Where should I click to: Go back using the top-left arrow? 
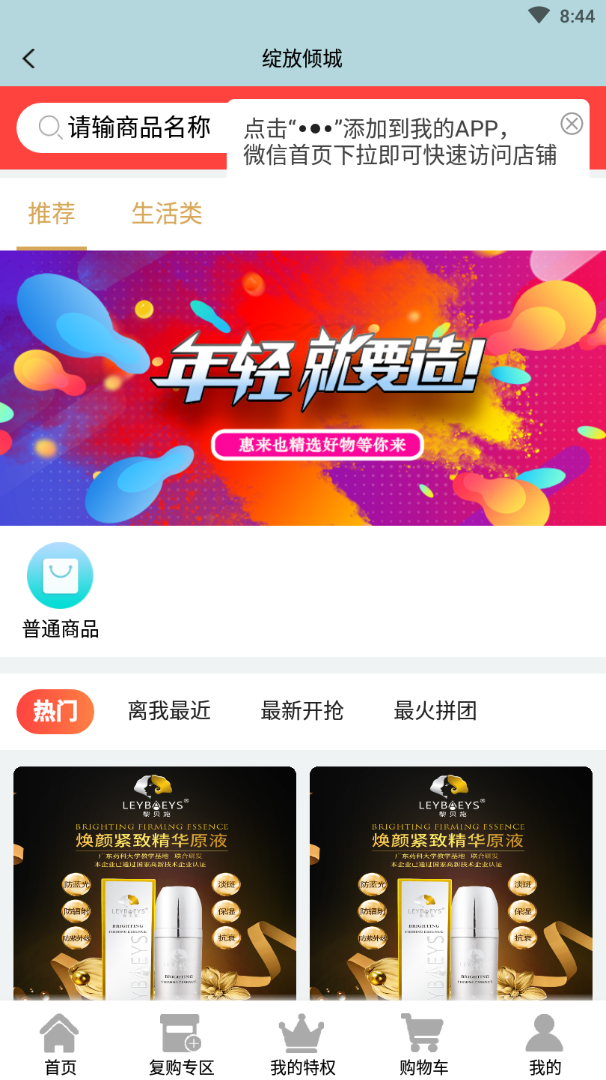[x=29, y=59]
